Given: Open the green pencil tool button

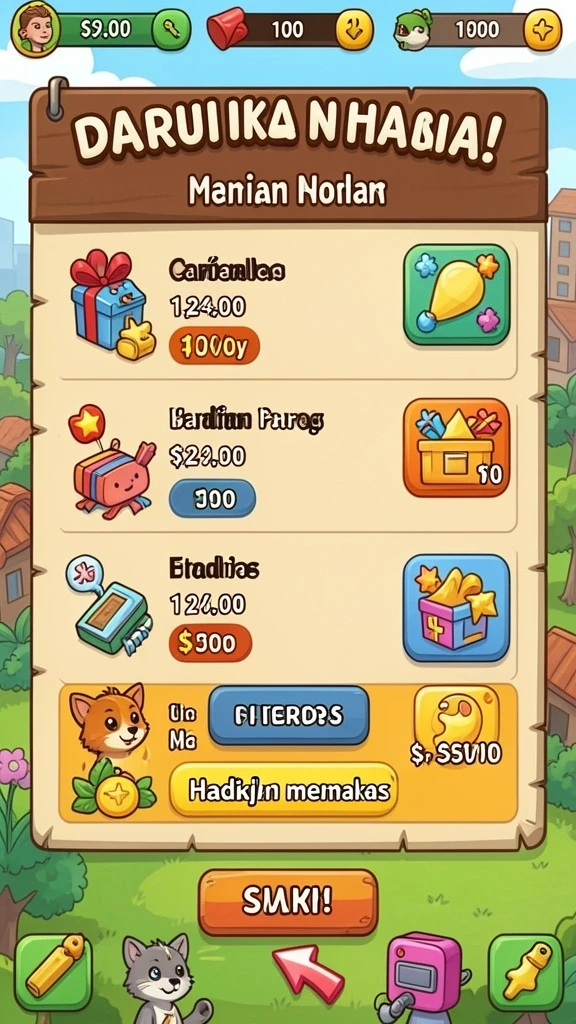Looking at the screenshot, I should tap(54, 972).
